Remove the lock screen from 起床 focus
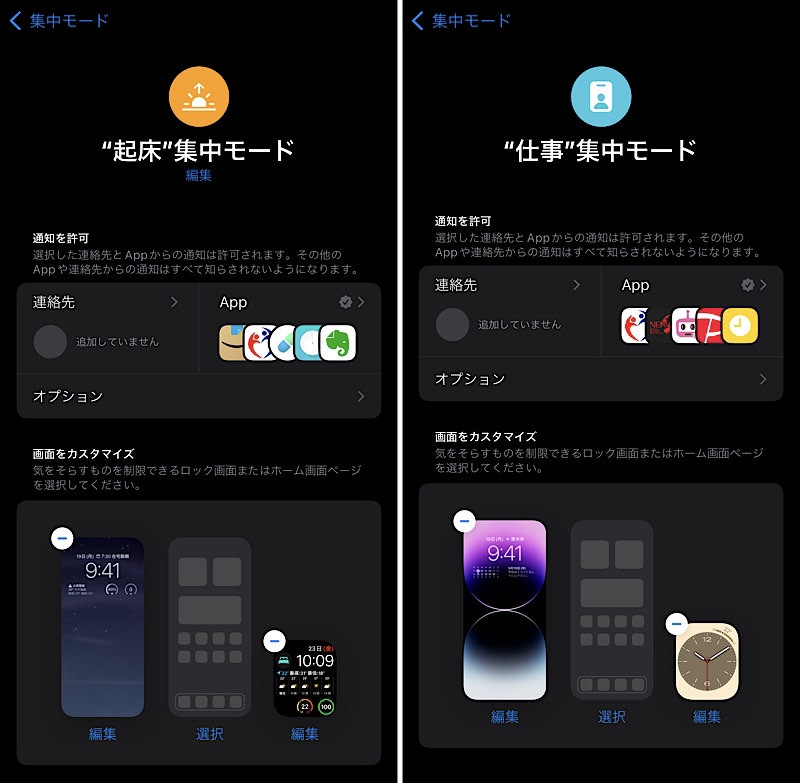Viewport: 800px width, 783px height. tap(62, 538)
